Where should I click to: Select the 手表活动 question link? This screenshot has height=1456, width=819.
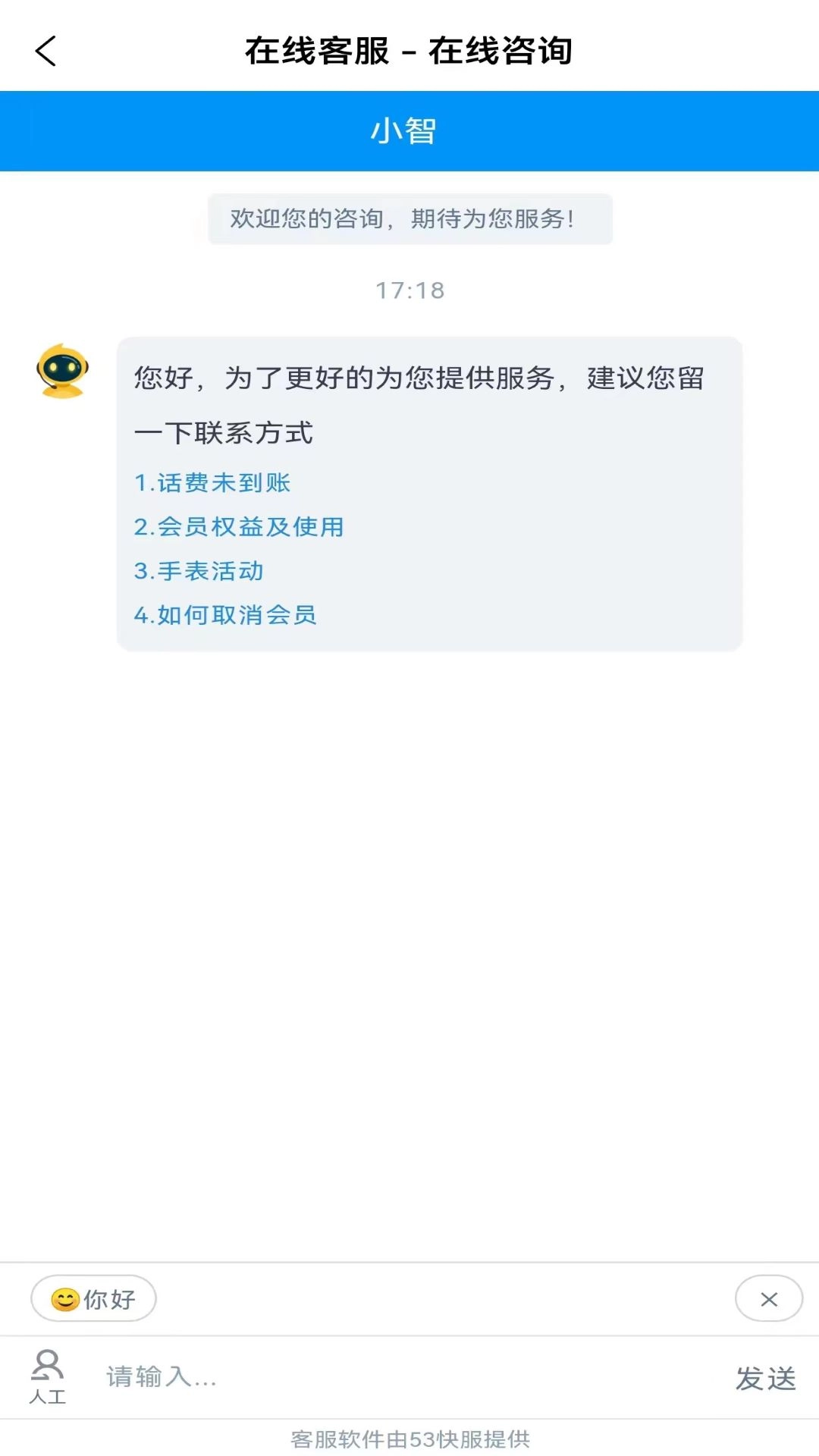(x=199, y=571)
